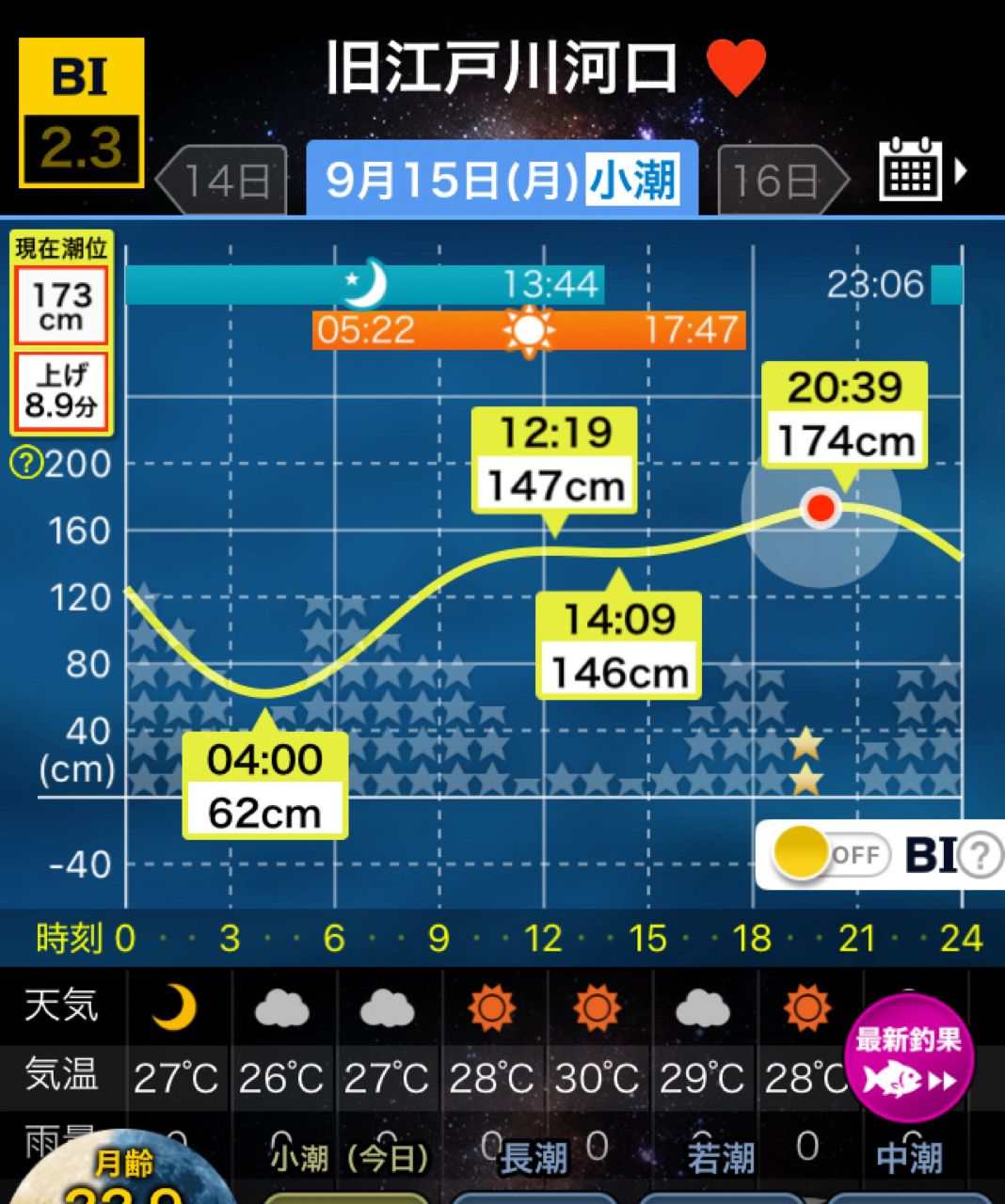Tap the help icon beside the 200 scale
This screenshot has width=1005, height=1204.
(27, 463)
